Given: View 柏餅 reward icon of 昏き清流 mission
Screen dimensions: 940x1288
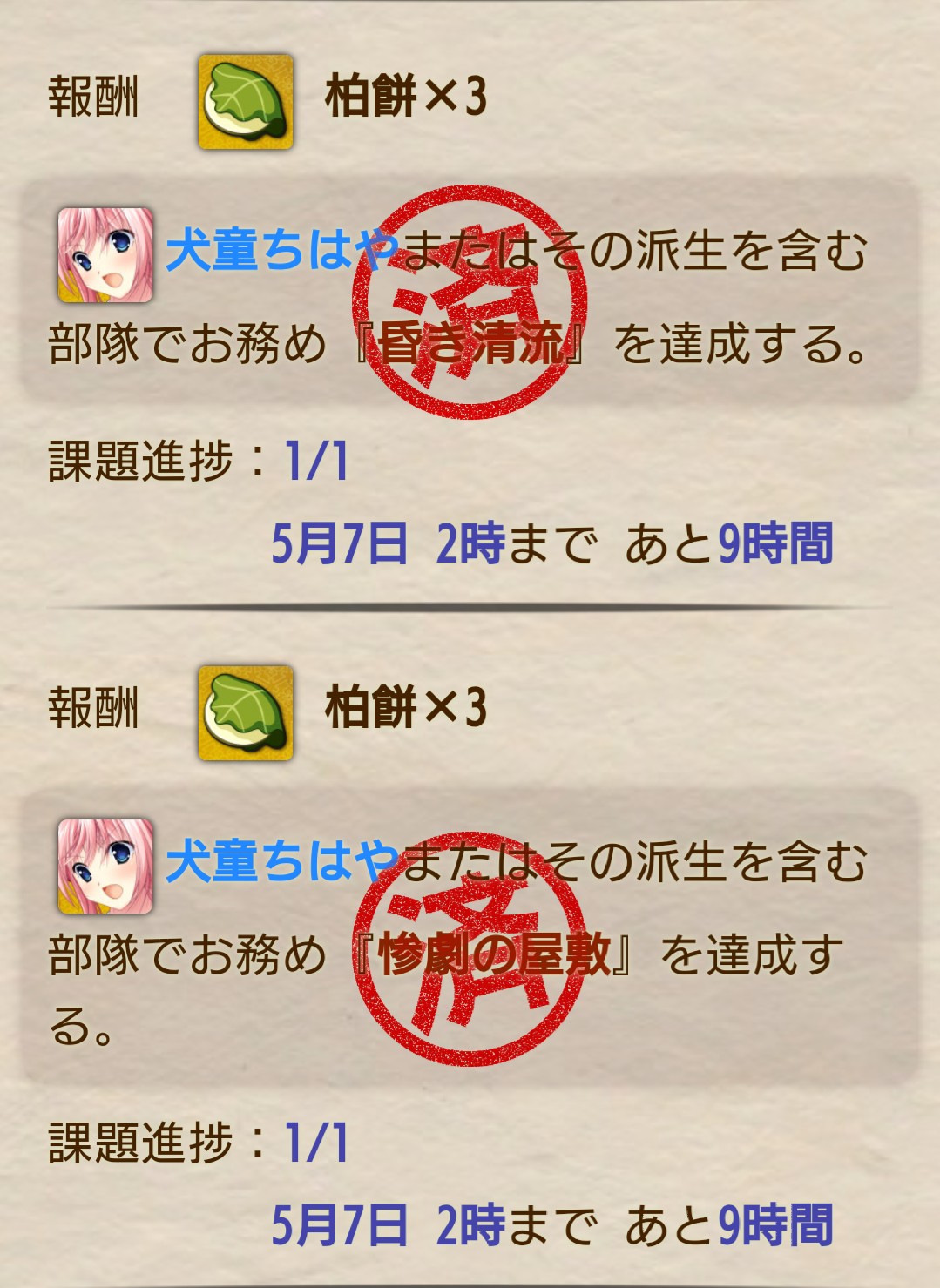Looking at the screenshot, I should [x=245, y=101].
